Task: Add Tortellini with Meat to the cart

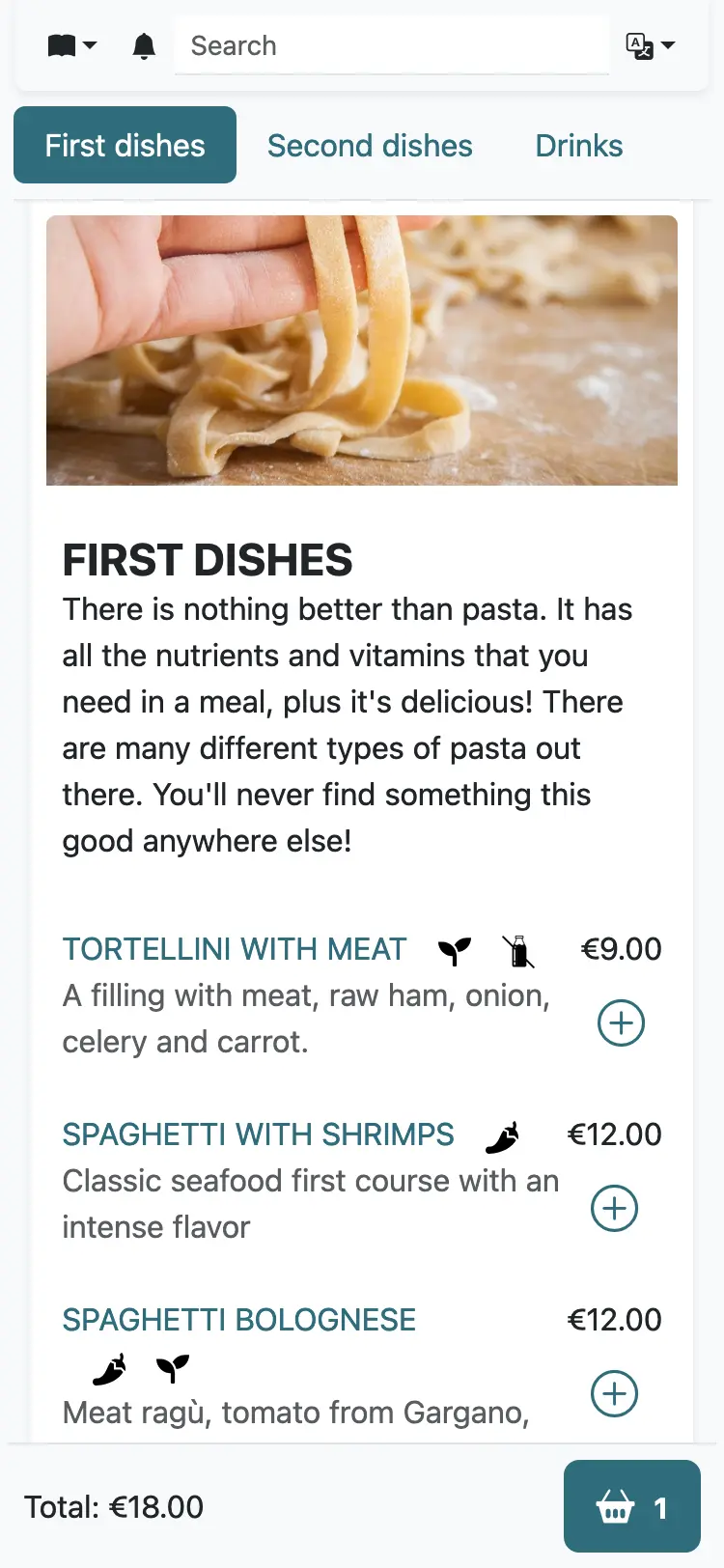Action: coord(621,1022)
